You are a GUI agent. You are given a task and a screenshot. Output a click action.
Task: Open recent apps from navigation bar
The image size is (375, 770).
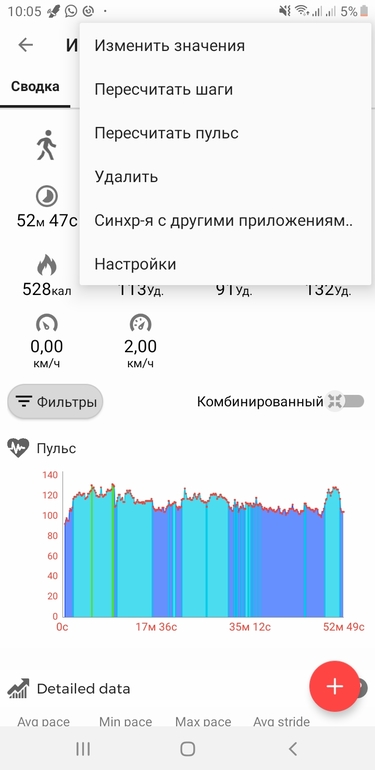tap(82, 748)
